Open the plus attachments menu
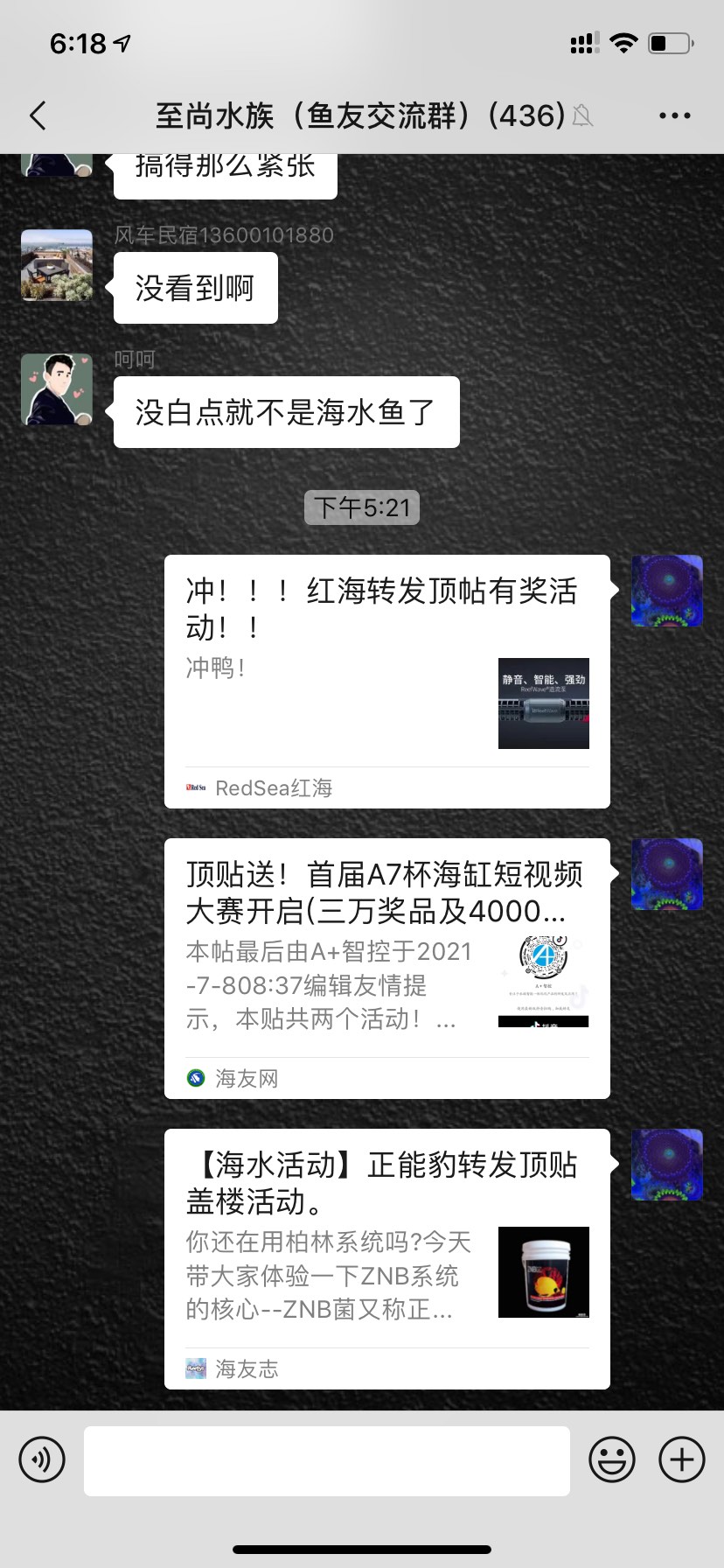 (682, 1459)
